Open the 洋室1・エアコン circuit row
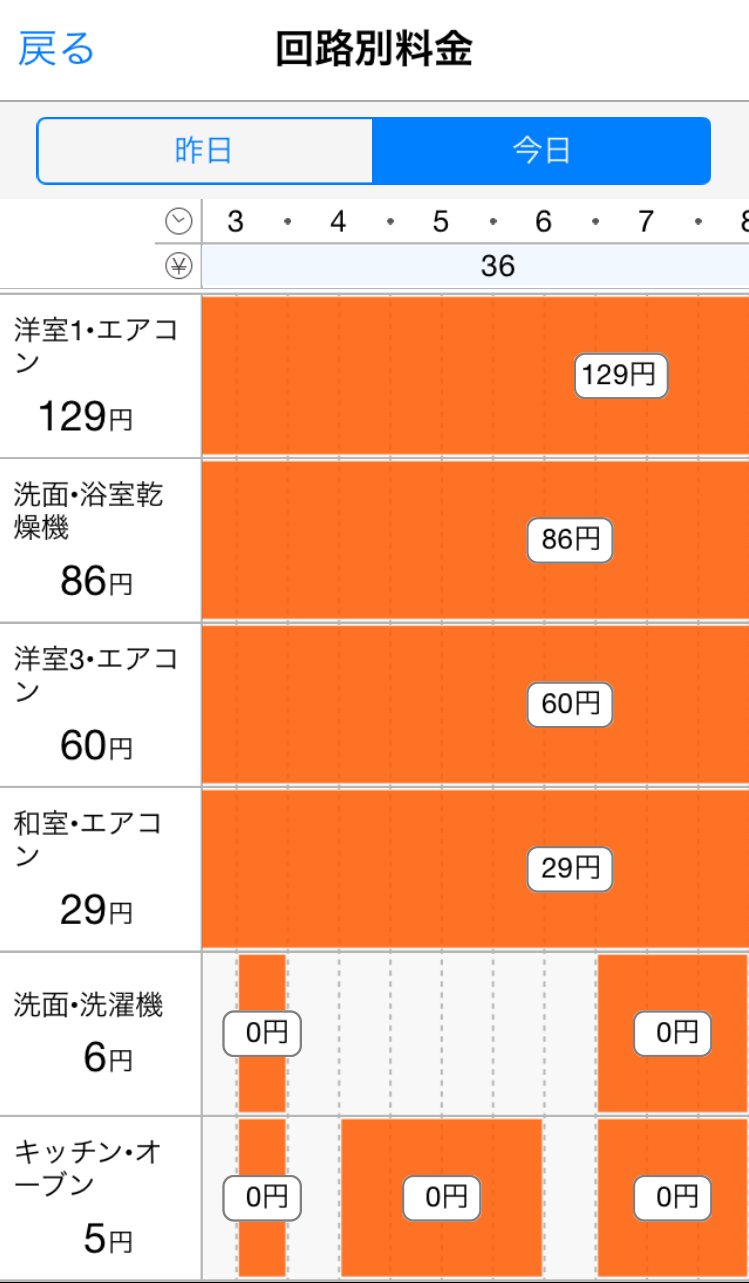This screenshot has width=749, height=1283. click(x=100, y=375)
